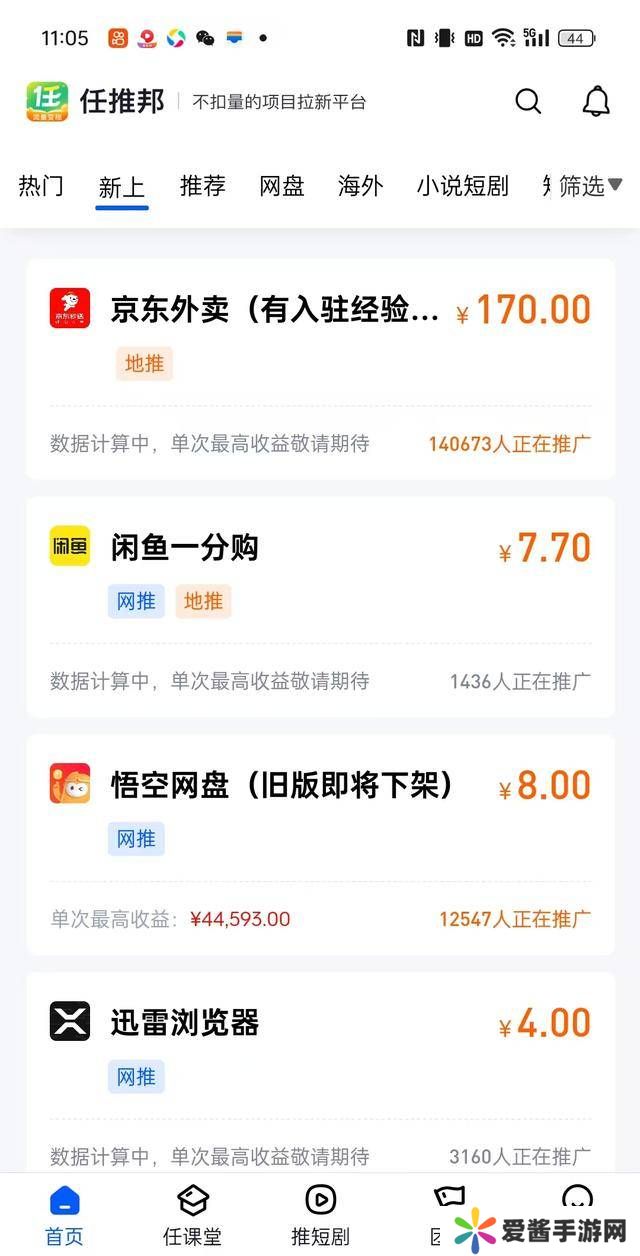Switch to the 热门 tab

(41, 186)
